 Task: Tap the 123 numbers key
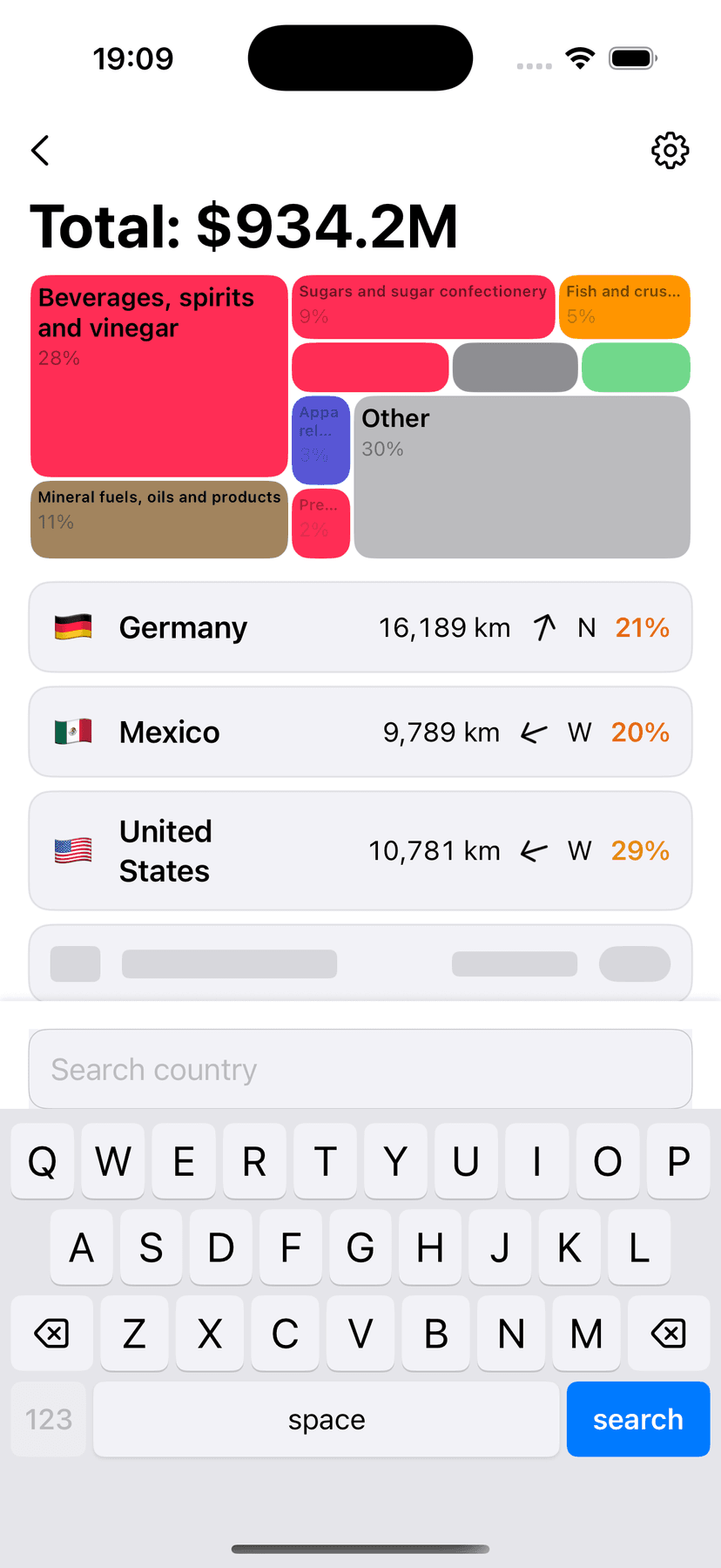pyautogui.click(x=49, y=1419)
